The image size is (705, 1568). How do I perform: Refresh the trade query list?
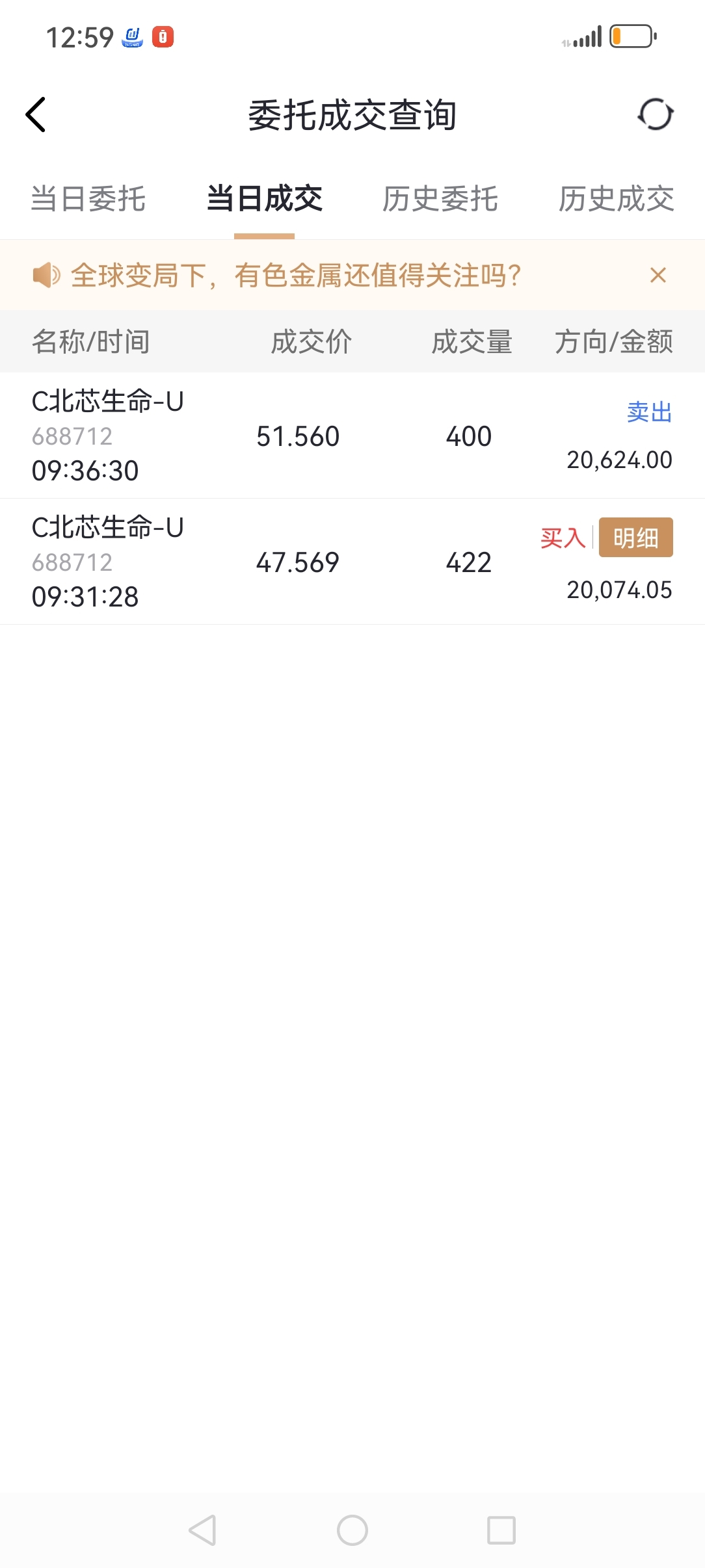point(655,115)
